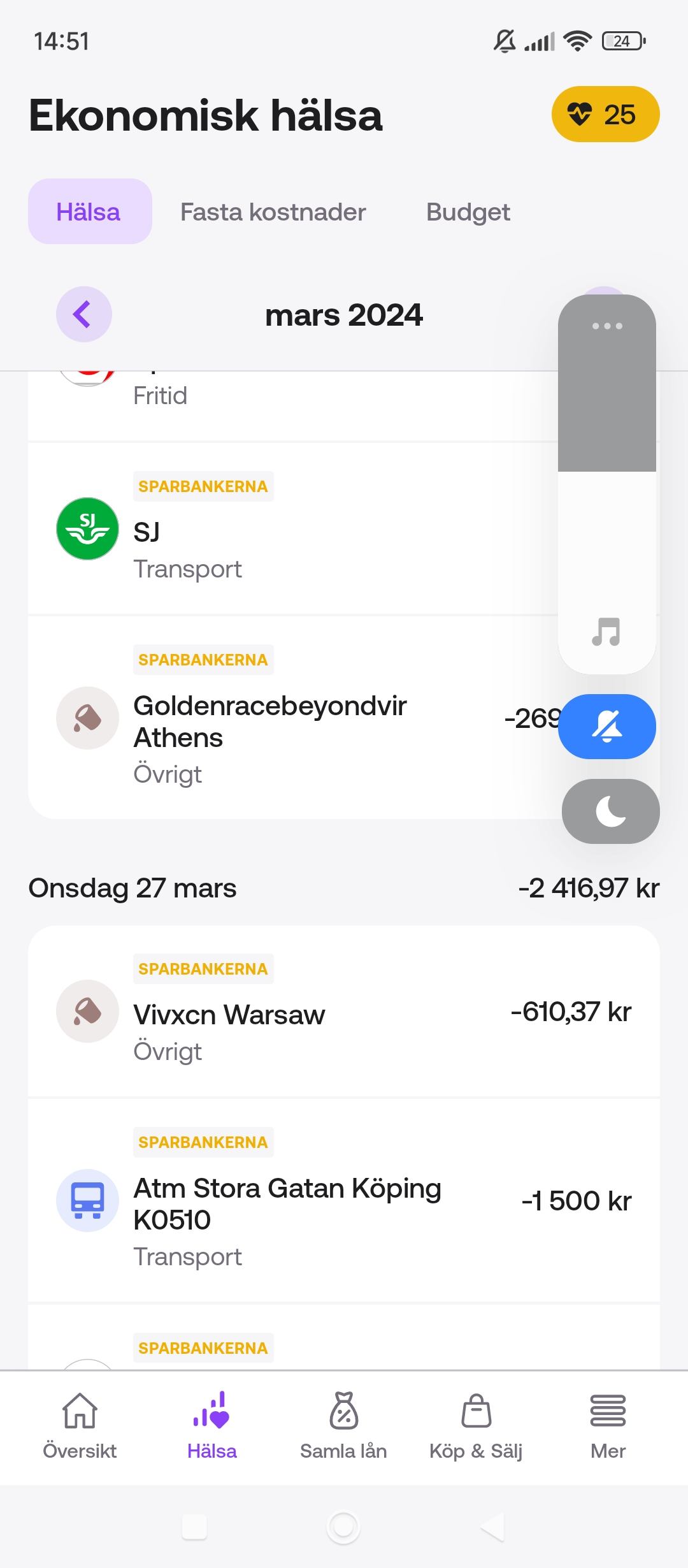Open the SJ Transport transaction
Image resolution: width=688 pixels, height=1568 pixels.
point(293,528)
